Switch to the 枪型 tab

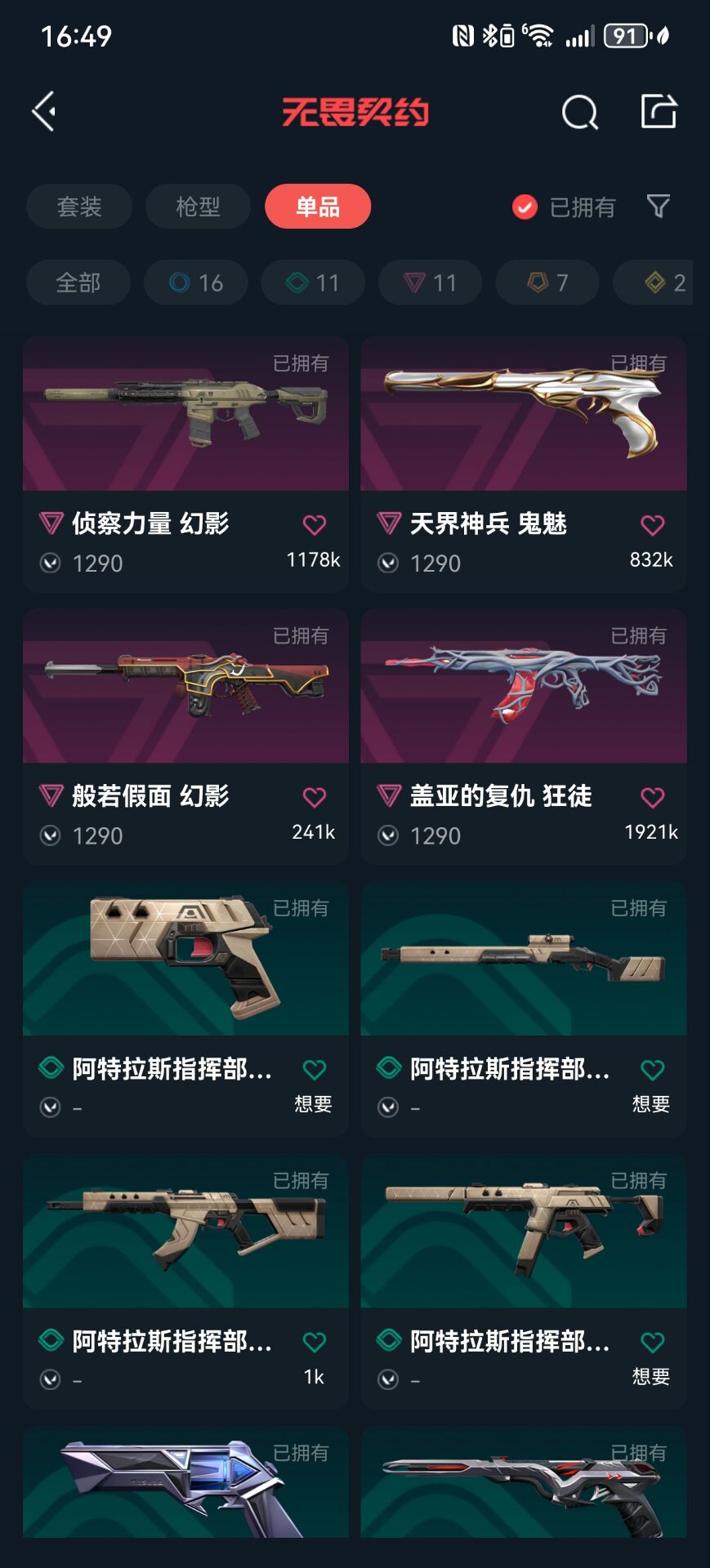(198, 207)
